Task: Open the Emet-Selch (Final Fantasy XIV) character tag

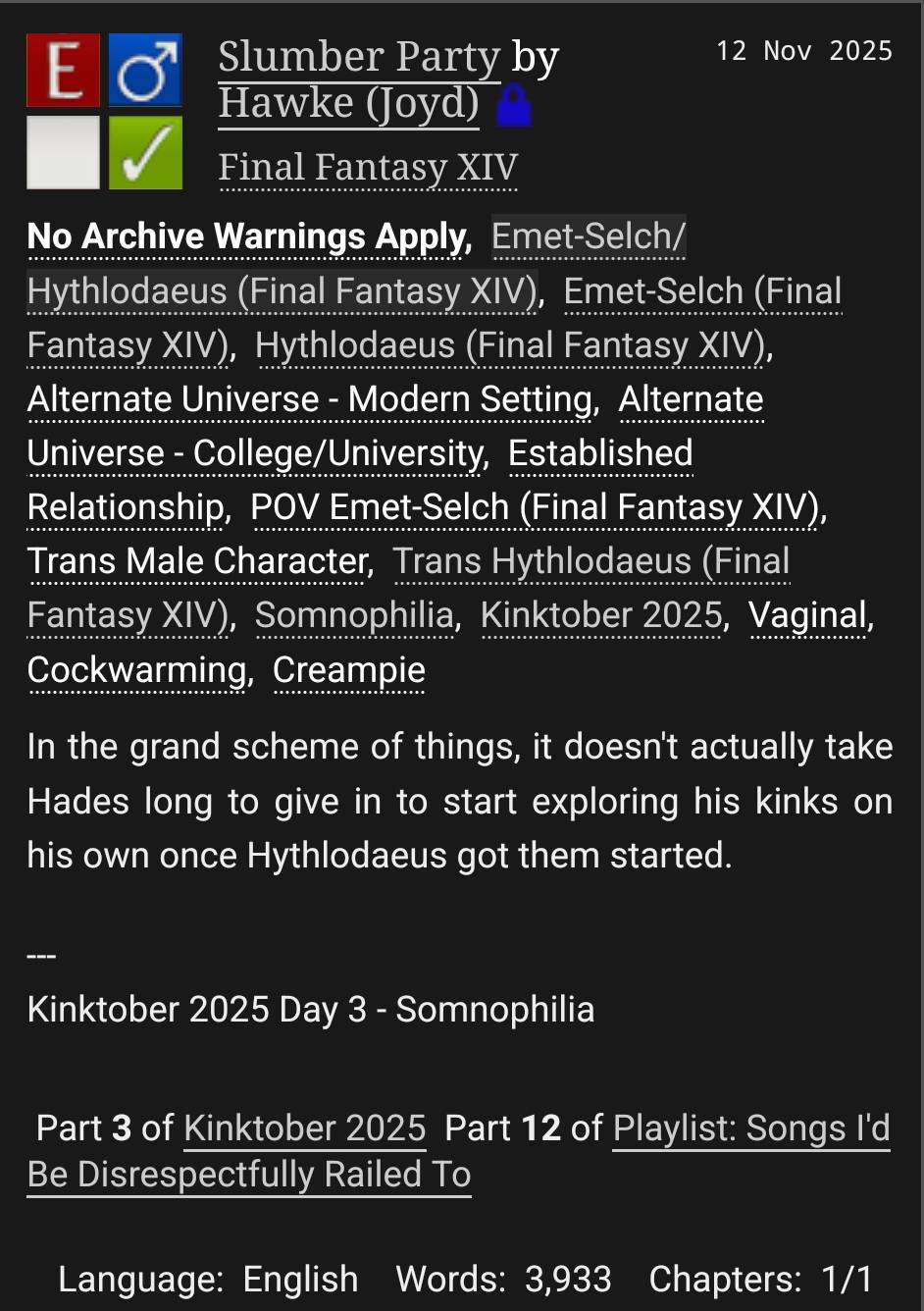Action: 702,291
